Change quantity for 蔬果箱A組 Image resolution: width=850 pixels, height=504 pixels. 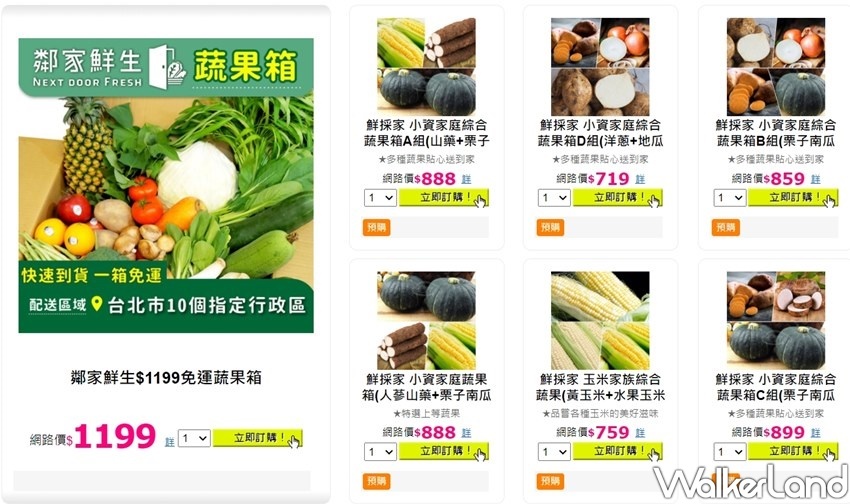click(381, 198)
